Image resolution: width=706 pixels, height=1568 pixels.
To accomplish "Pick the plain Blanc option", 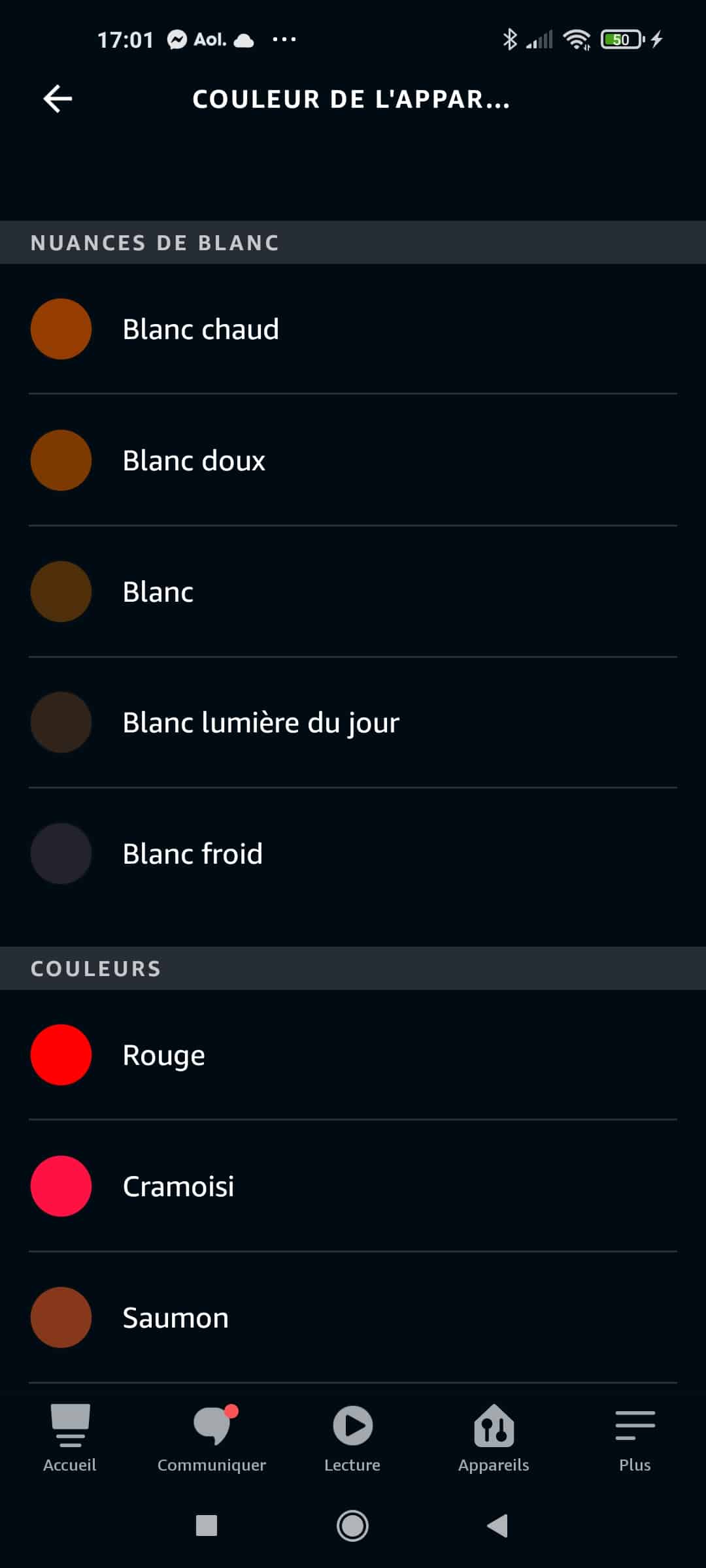I will coord(353,591).
